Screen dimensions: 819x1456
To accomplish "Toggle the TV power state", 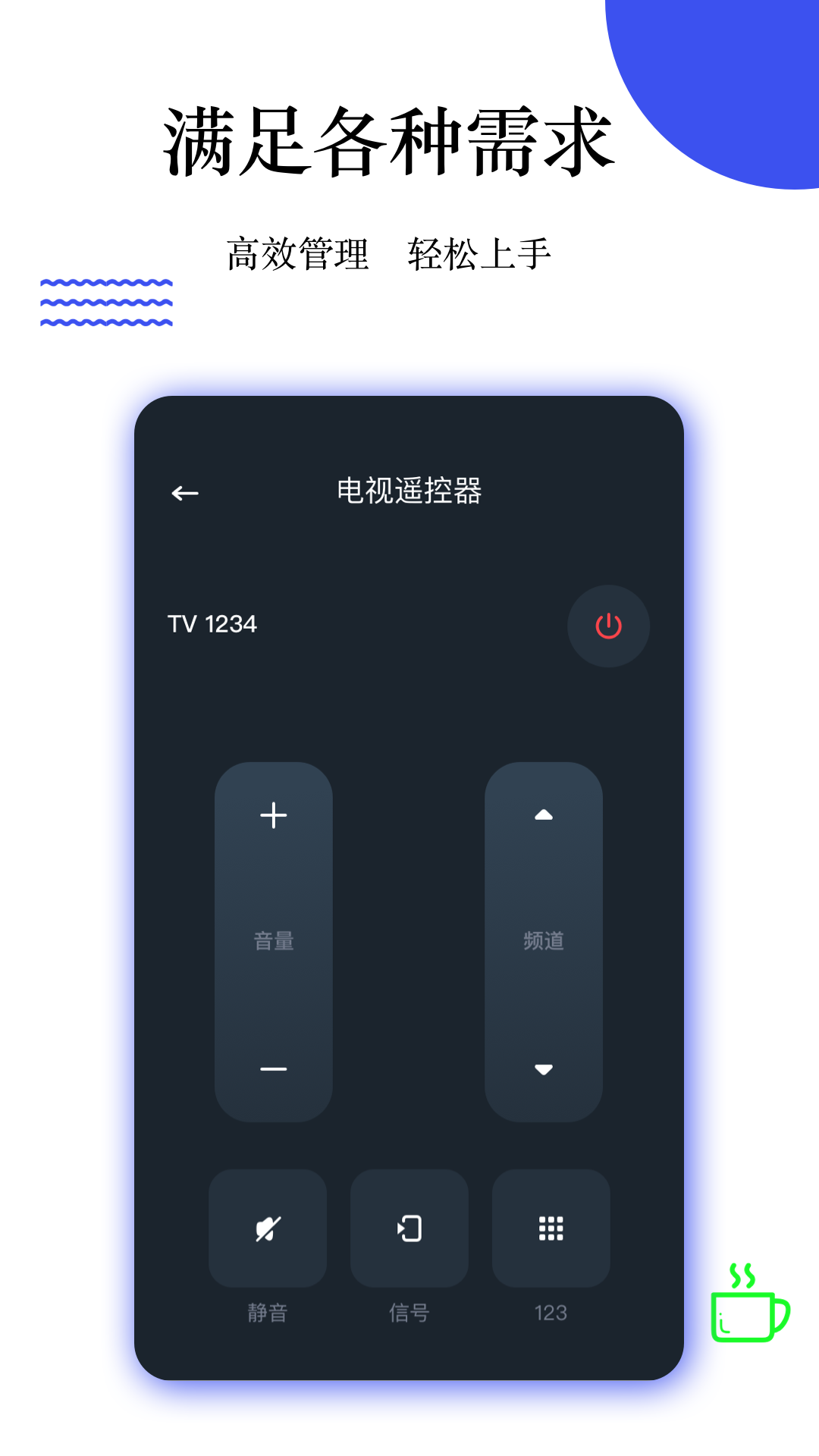I will pos(608,626).
